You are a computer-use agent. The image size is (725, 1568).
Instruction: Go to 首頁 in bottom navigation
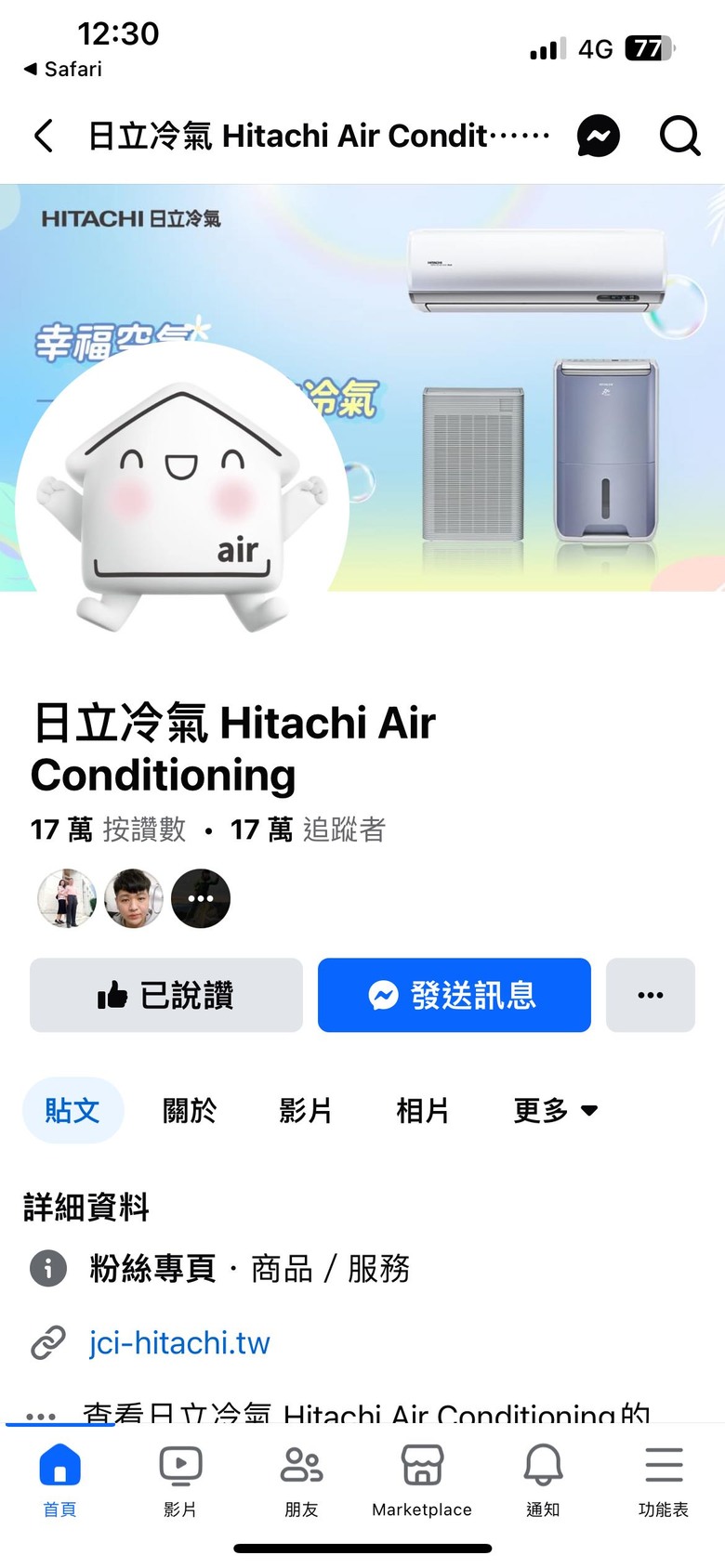(60, 1481)
